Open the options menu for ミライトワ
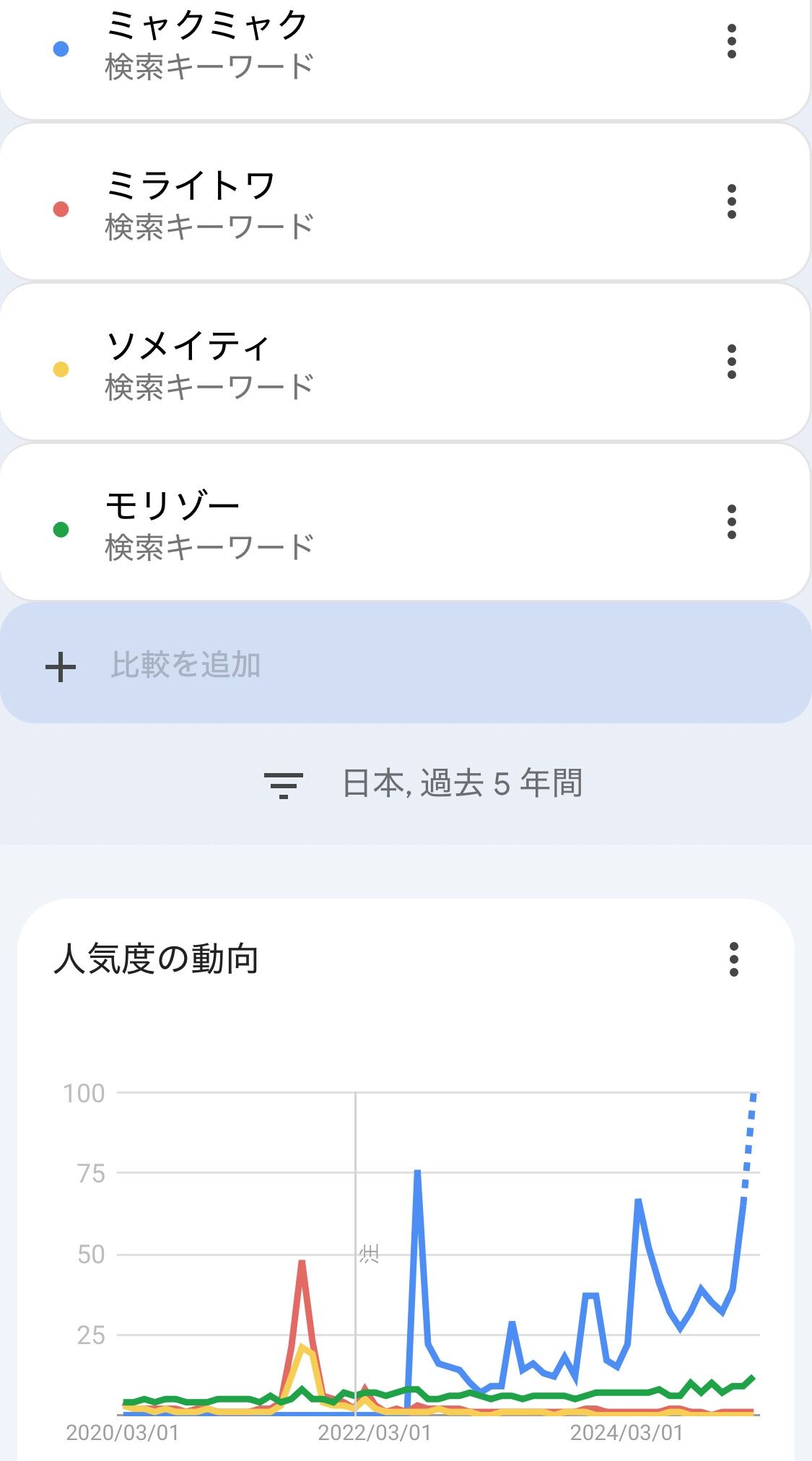The width and height of the screenshot is (812, 1461). coord(731,201)
